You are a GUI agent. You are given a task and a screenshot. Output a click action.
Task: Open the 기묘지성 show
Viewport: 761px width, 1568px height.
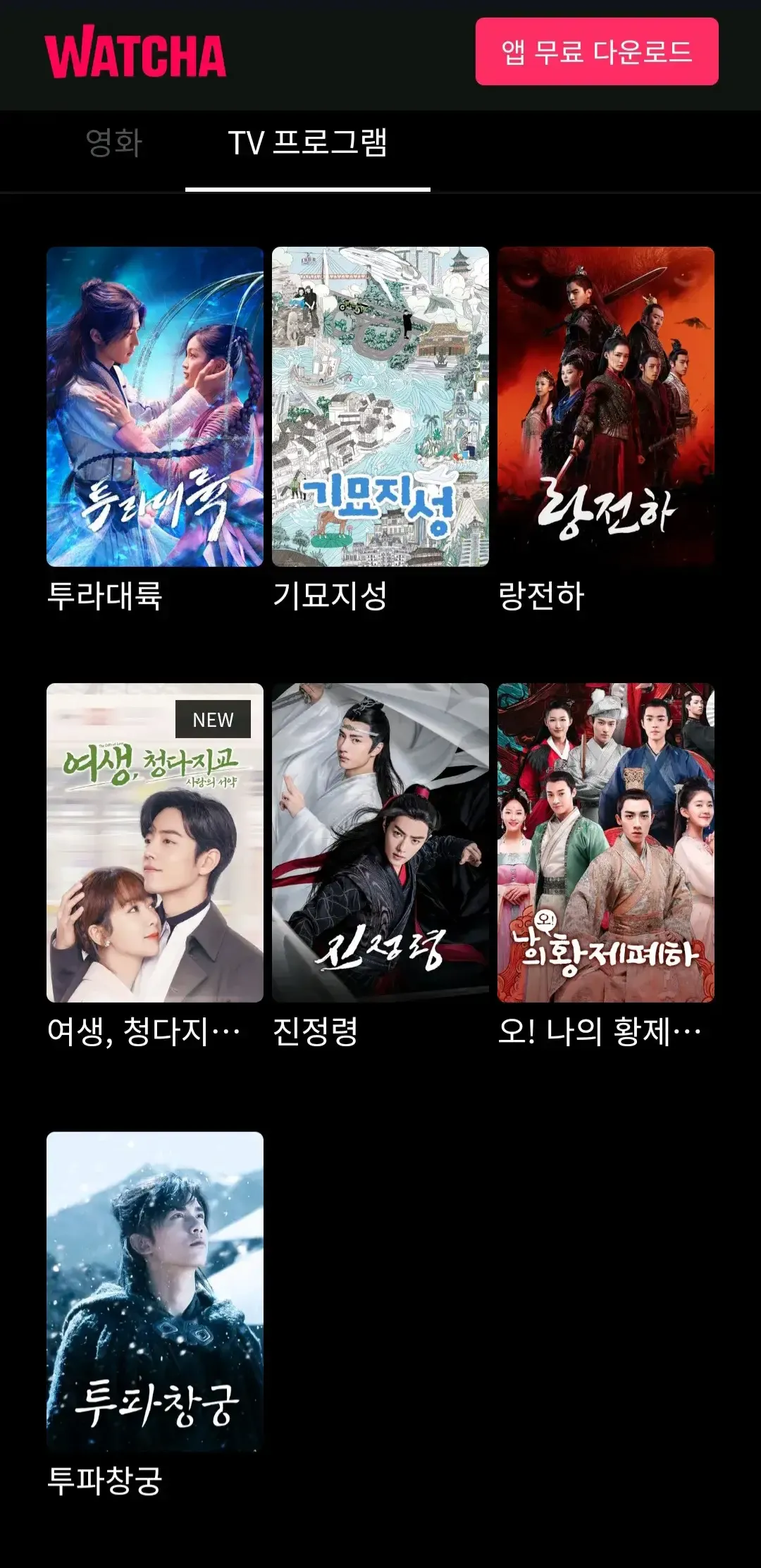(x=380, y=406)
